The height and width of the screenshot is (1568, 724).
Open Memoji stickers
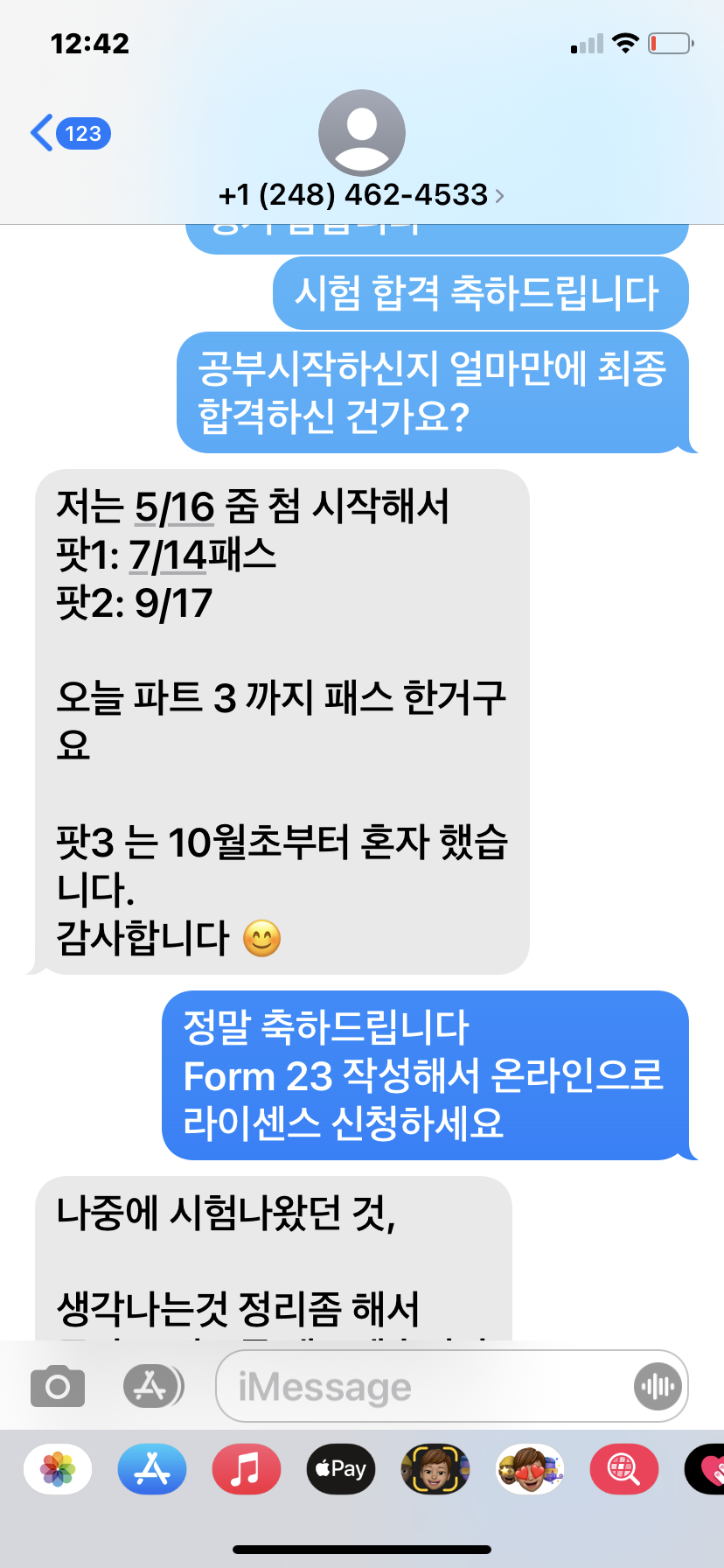pyautogui.click(x=529, y=1469)
